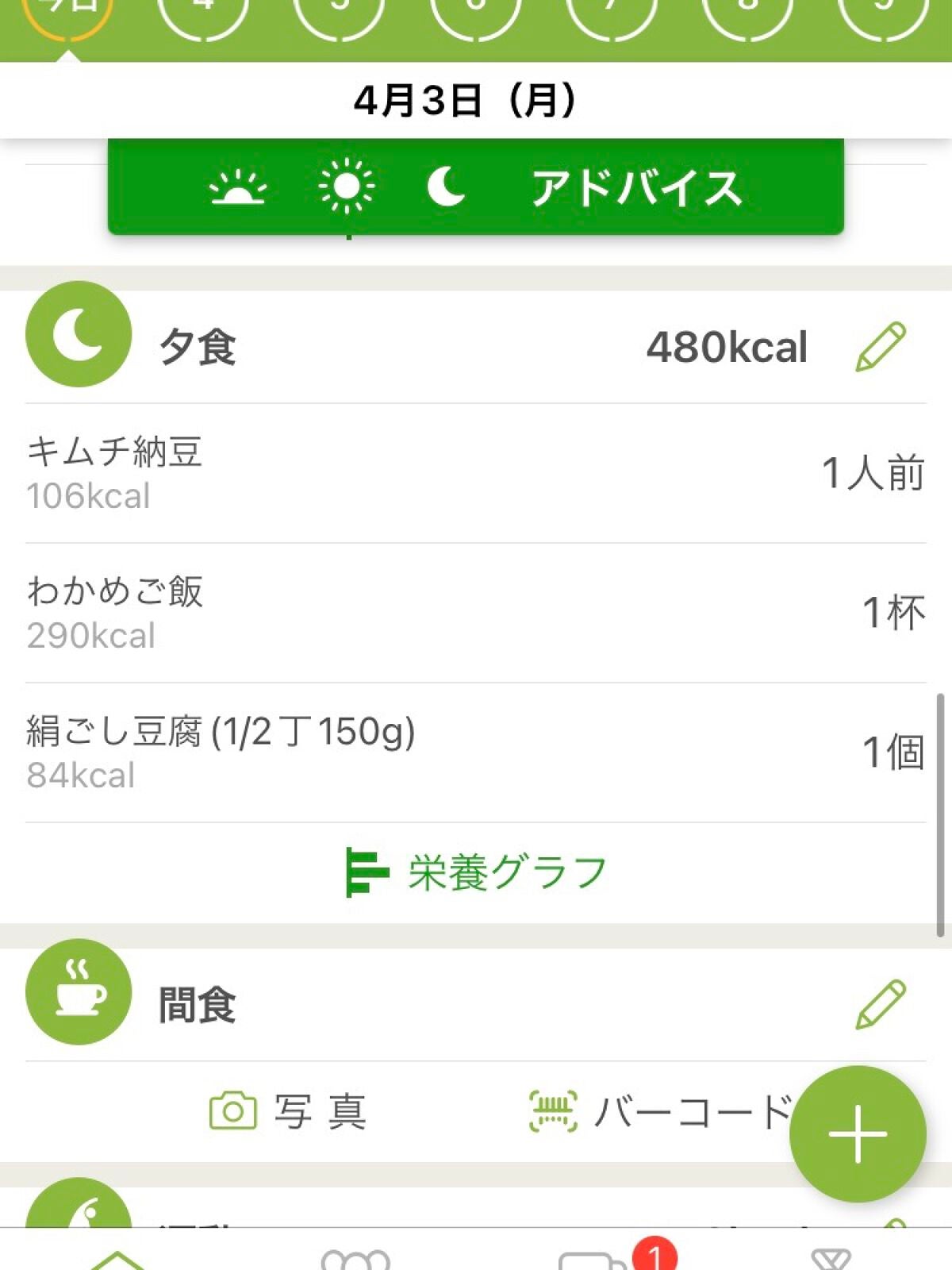The width and height of the screenshot is (952, 1270).
Task: View the 絹ごし豆腐 (1/2丁150g) entry
Action: point(476,752)
